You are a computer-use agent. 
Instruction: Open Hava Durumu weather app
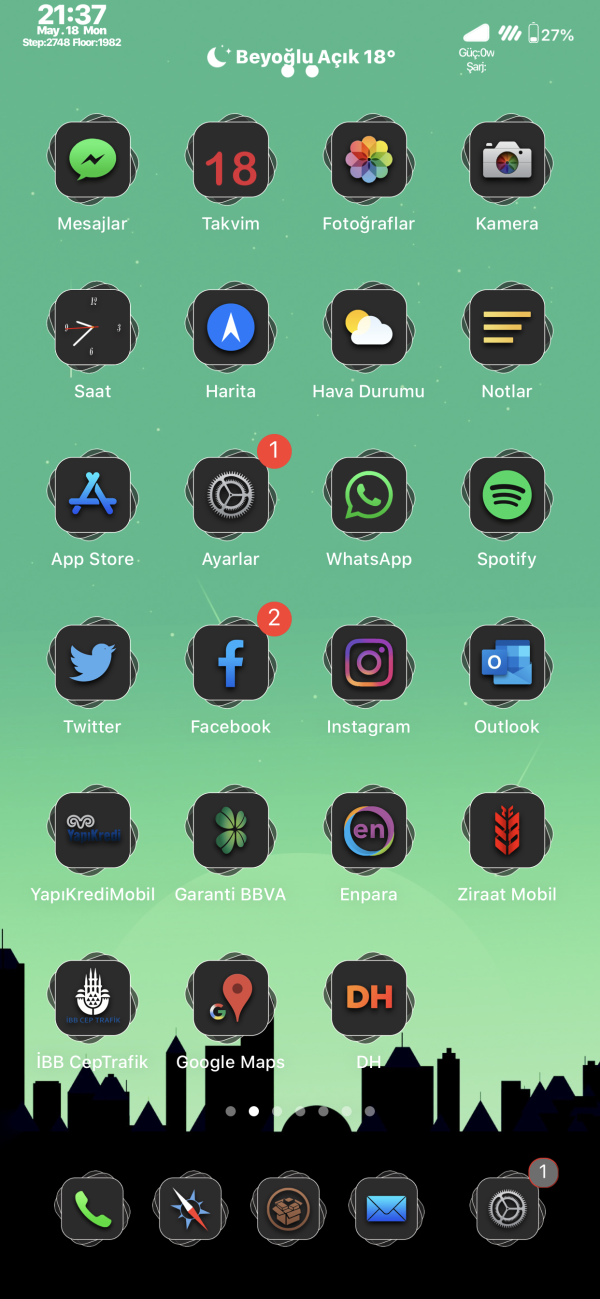coord(369,328)
